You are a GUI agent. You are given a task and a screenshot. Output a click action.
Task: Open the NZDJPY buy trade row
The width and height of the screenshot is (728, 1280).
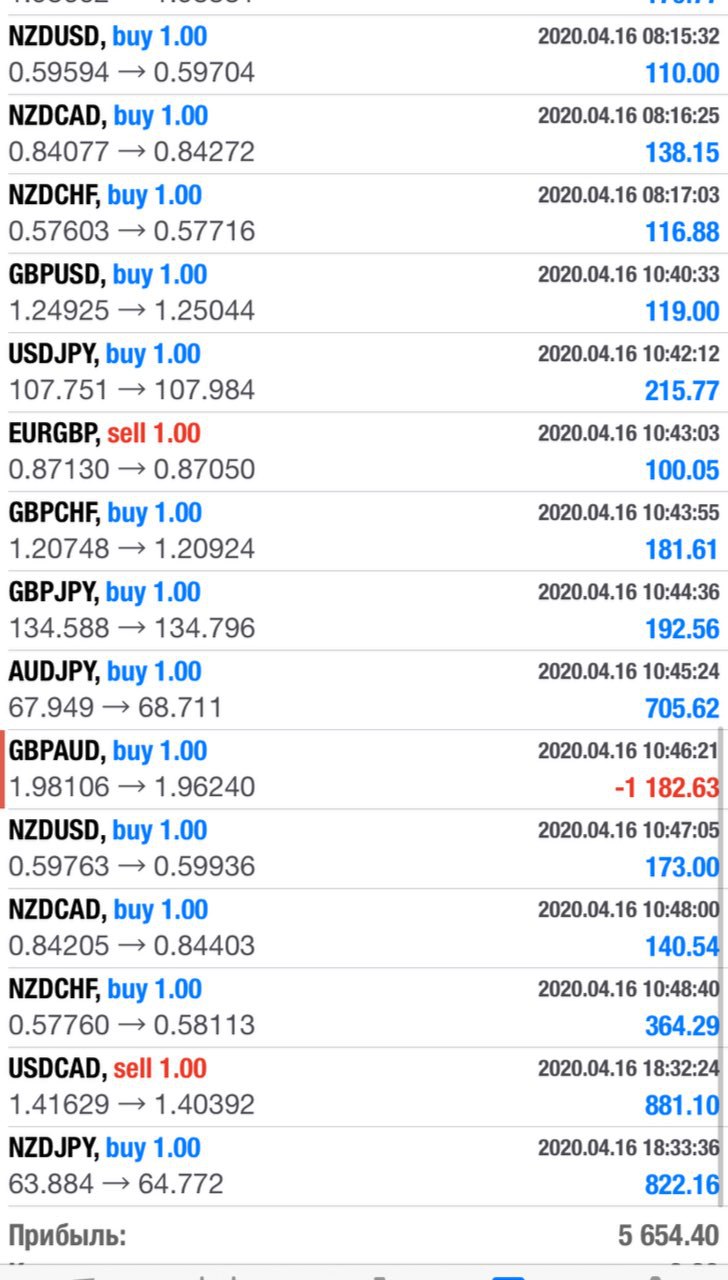[364, 1166]
